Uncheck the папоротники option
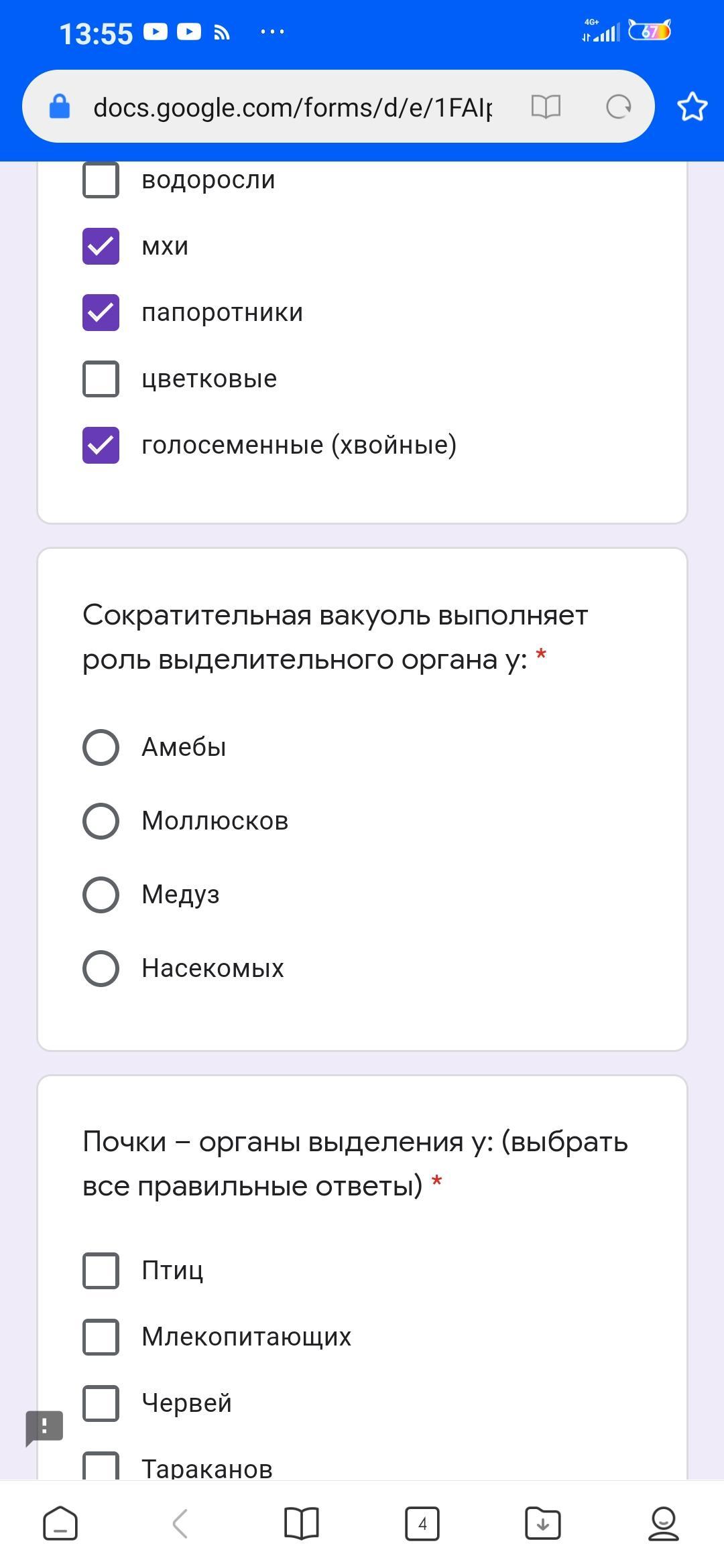The height and width of the screenshot is (1568, 724). point(101,312)
